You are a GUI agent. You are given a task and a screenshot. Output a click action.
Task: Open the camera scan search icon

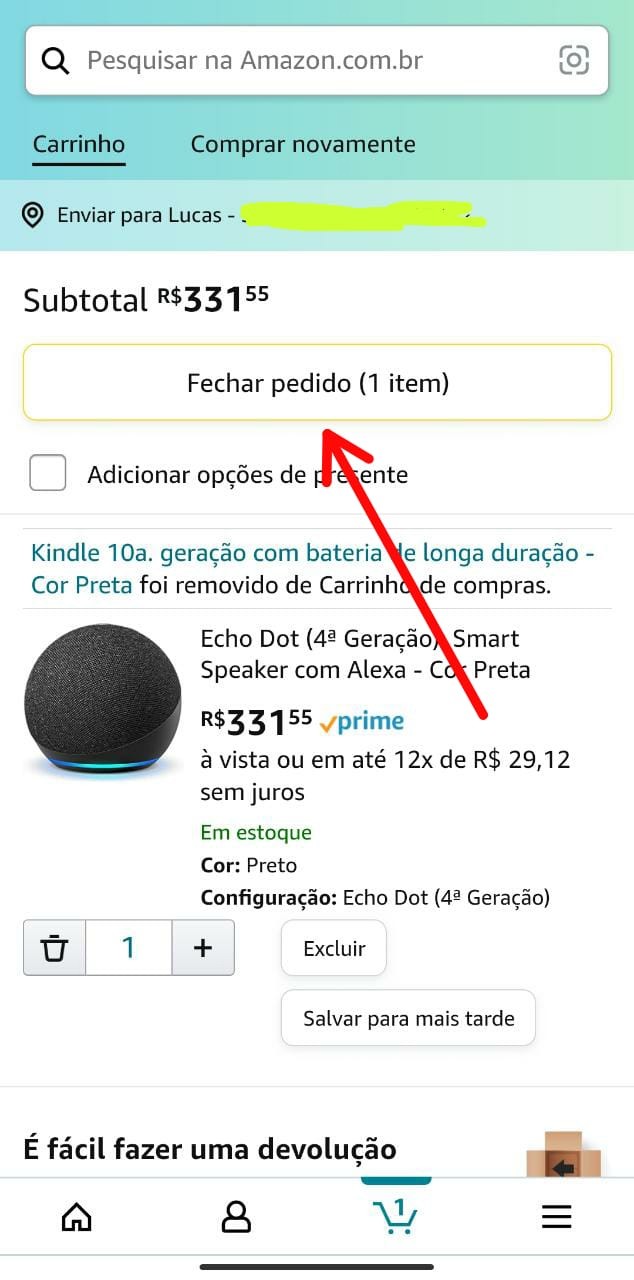(574, 61)
